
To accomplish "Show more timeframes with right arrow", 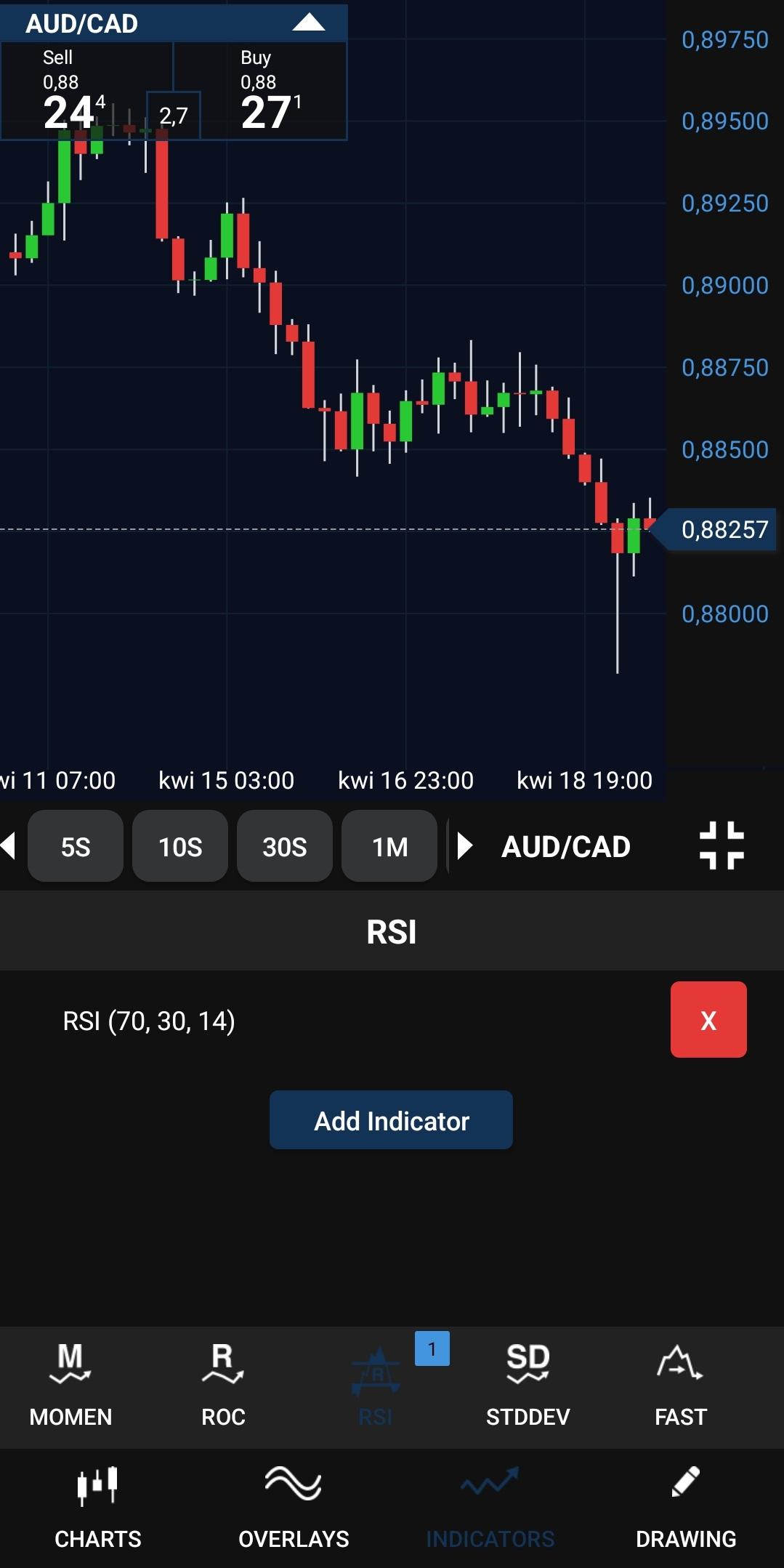I will pos(464,846).
